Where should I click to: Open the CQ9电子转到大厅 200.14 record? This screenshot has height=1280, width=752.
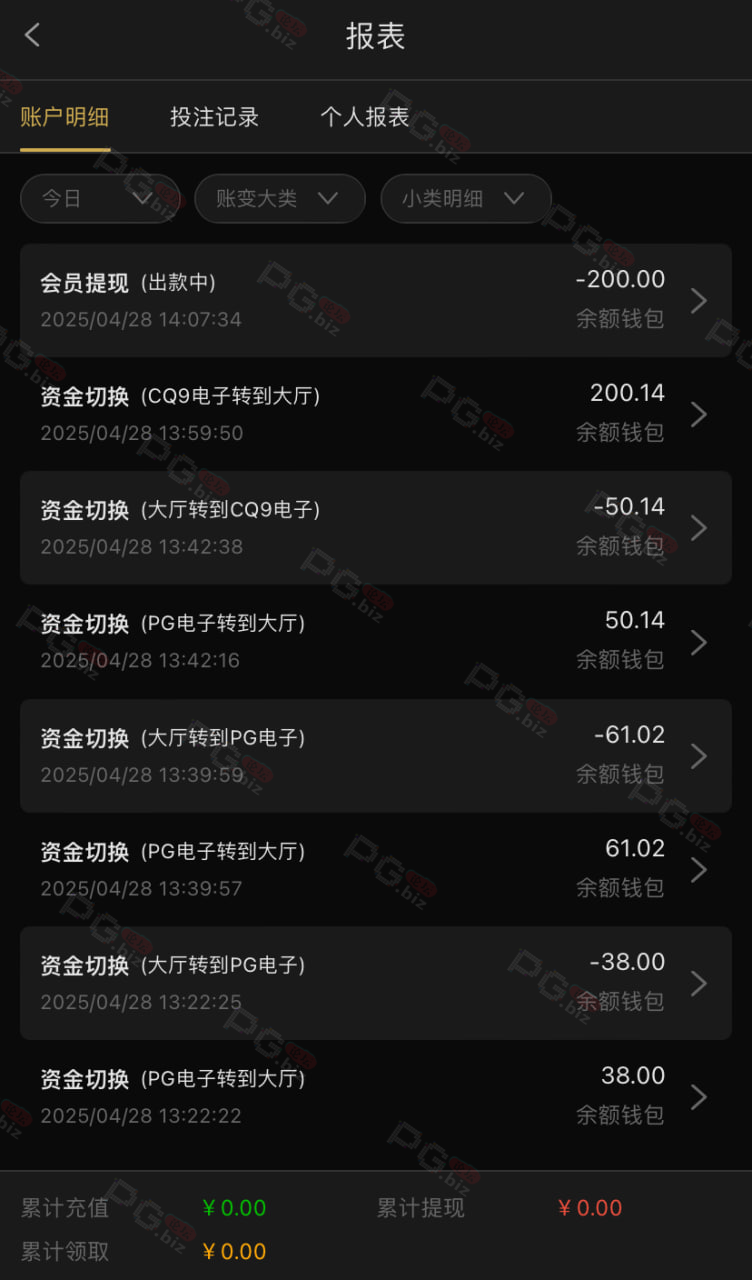pos(376,414)
